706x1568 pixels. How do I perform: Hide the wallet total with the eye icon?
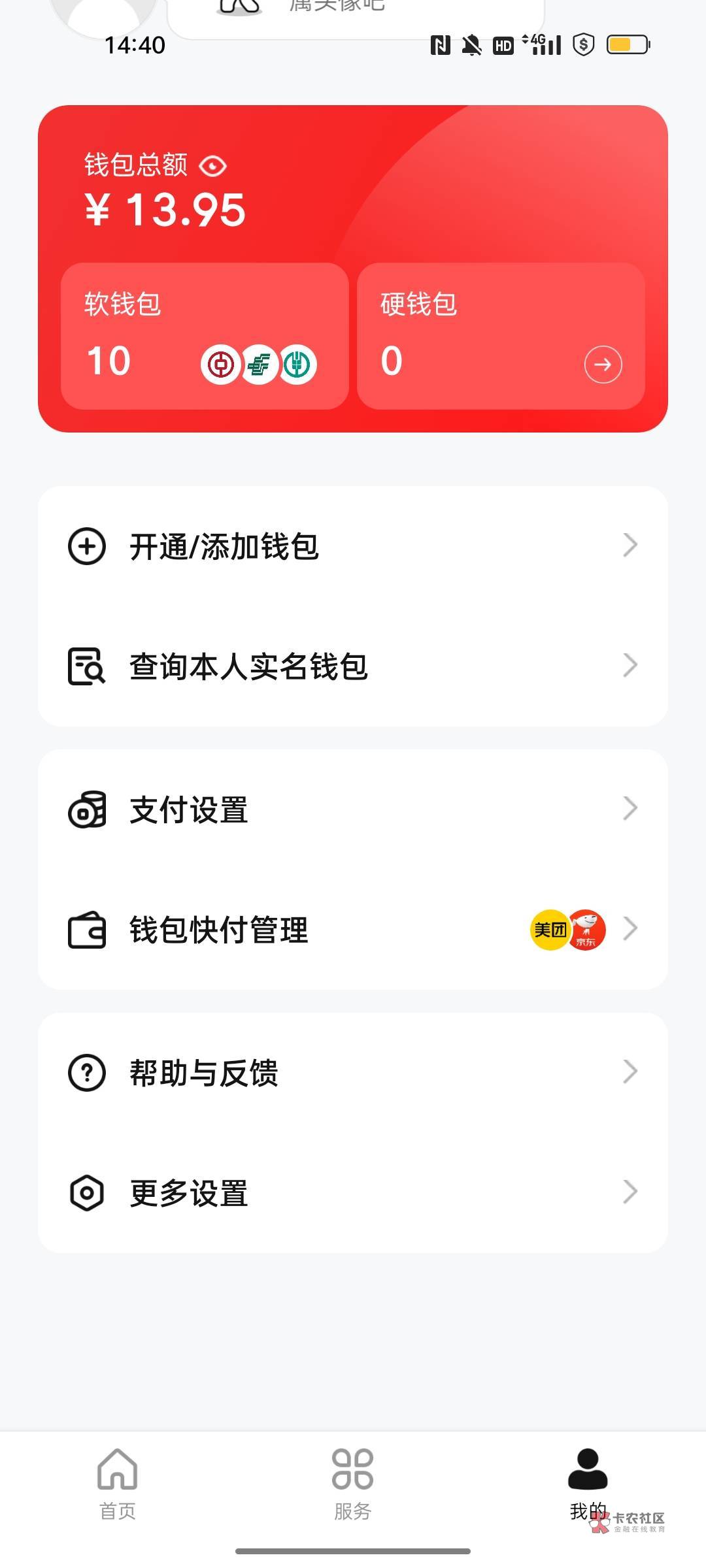point(212,166)
